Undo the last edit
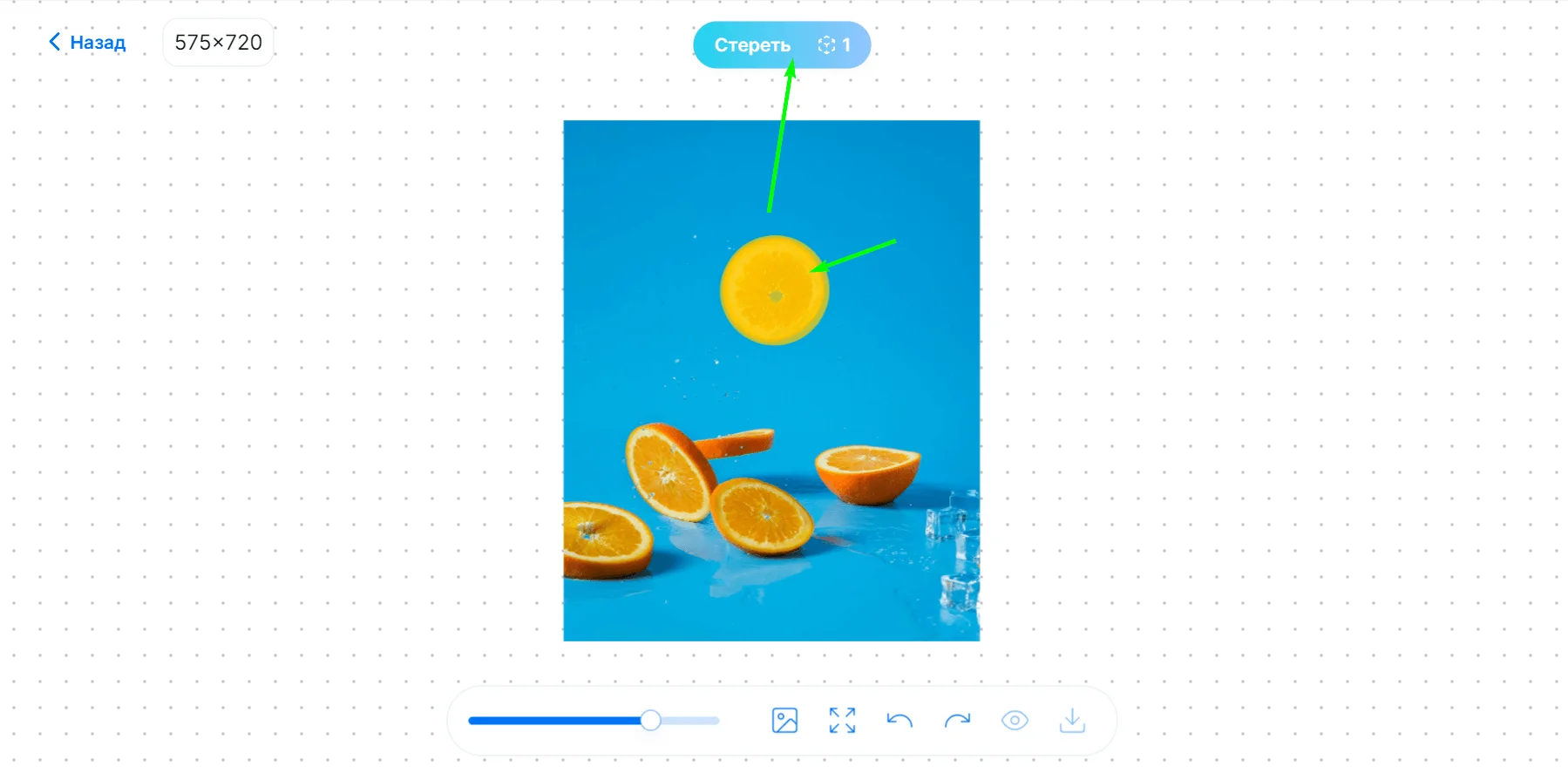The height and width of the screenshot is (780, 1568). [x=899, y=721]
